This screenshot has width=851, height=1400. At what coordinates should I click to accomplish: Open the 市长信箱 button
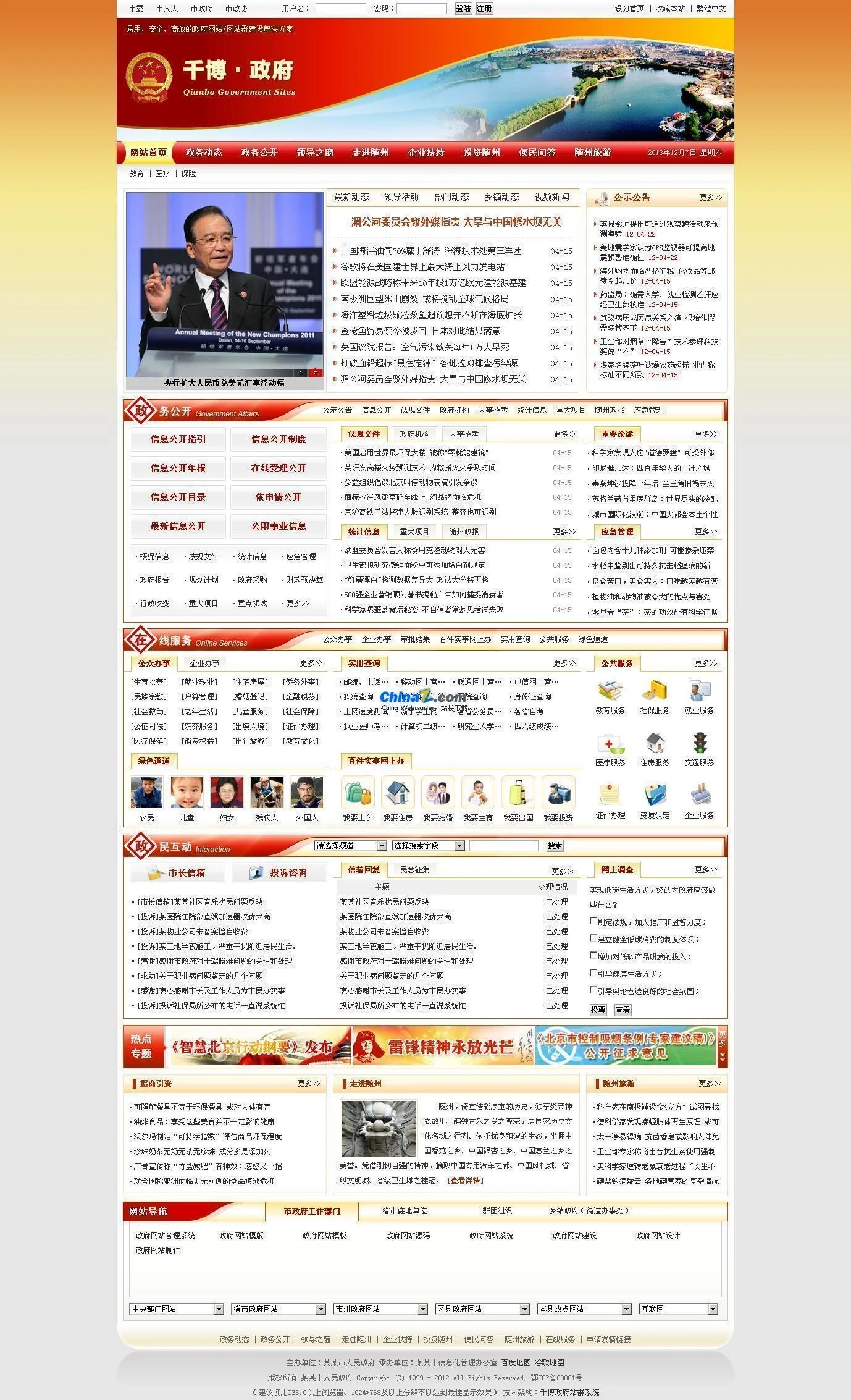(178, 873)
